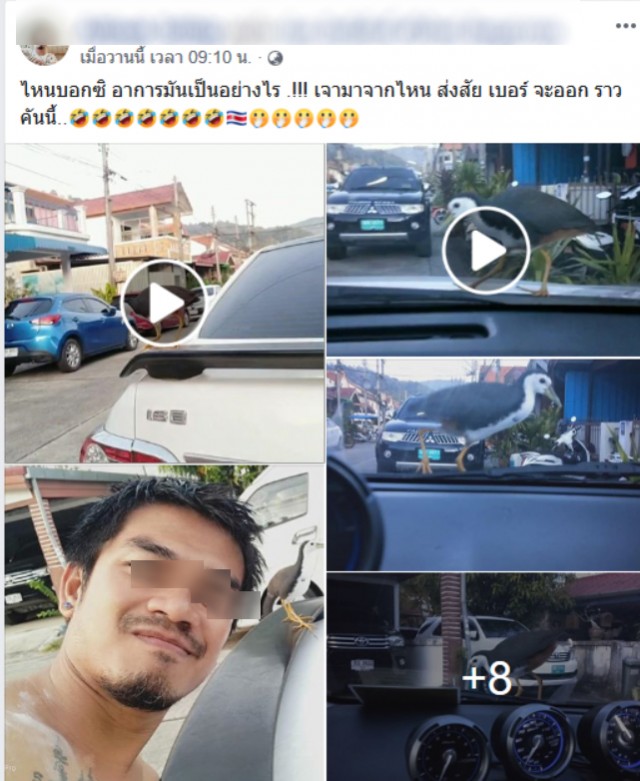Screen dimensions: 640x781
Task: Play the video of the parked blue car
Action: click(x=164, y=303)
